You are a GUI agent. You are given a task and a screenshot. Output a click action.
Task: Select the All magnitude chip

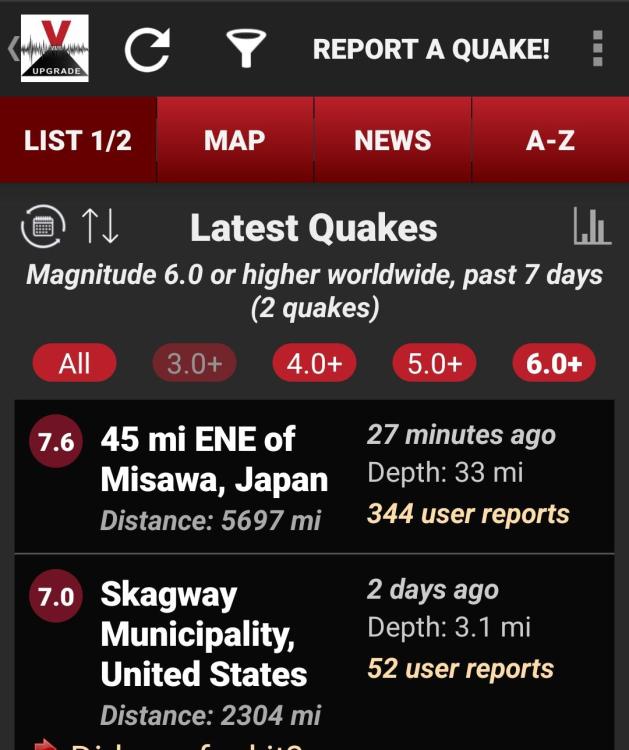click(74, 364)
